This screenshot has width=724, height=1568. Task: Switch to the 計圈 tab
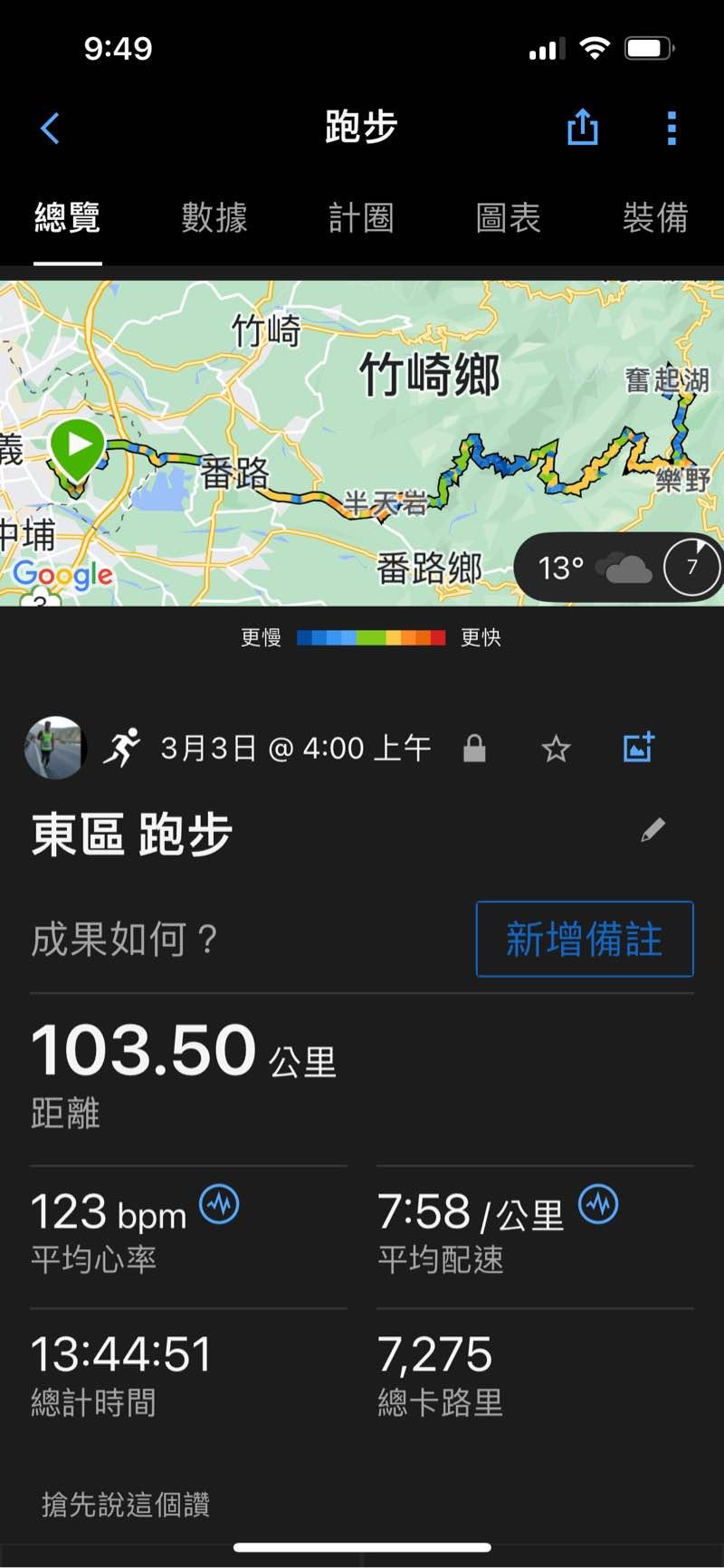[361, 218]
